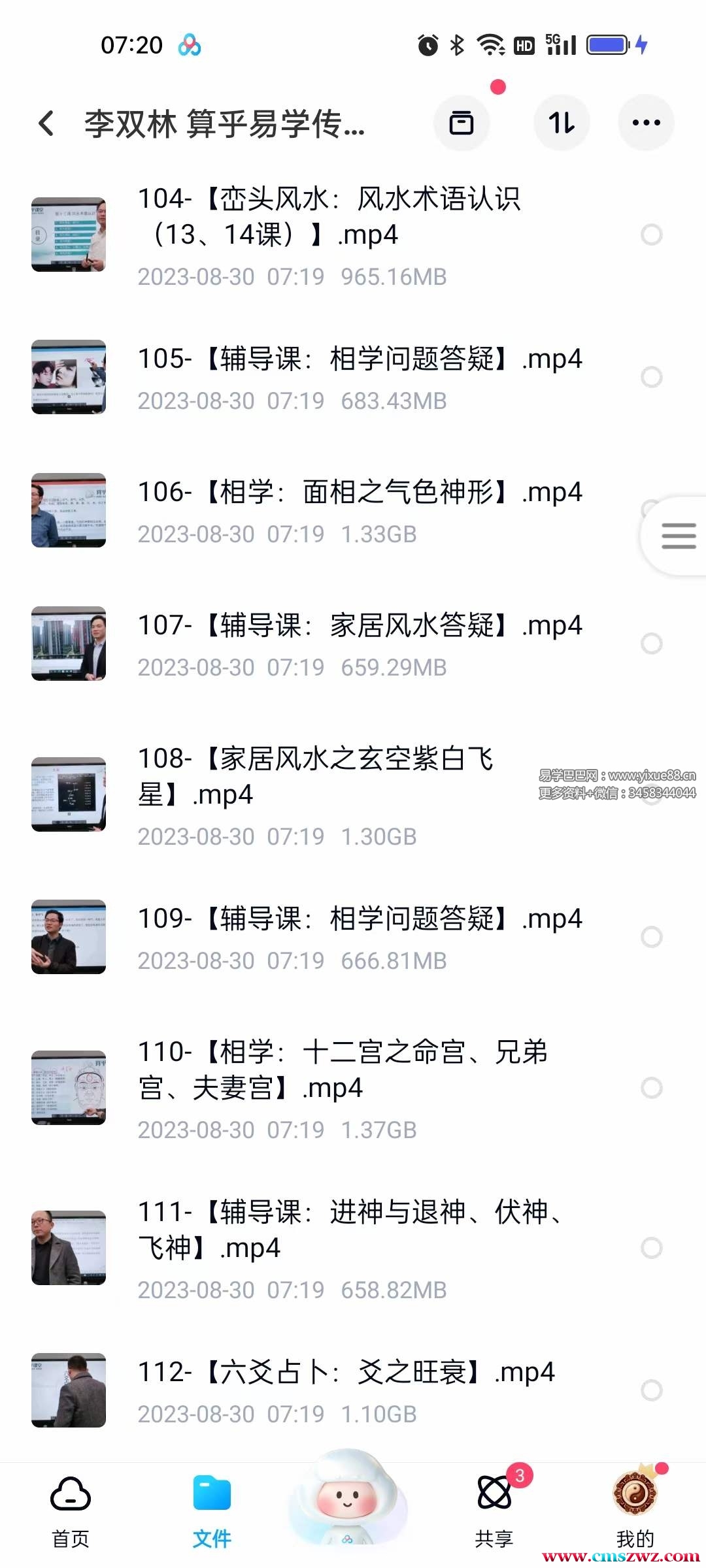Switch to the 首页 tab
The image size is (706, 1568).
coord(71,1511)
